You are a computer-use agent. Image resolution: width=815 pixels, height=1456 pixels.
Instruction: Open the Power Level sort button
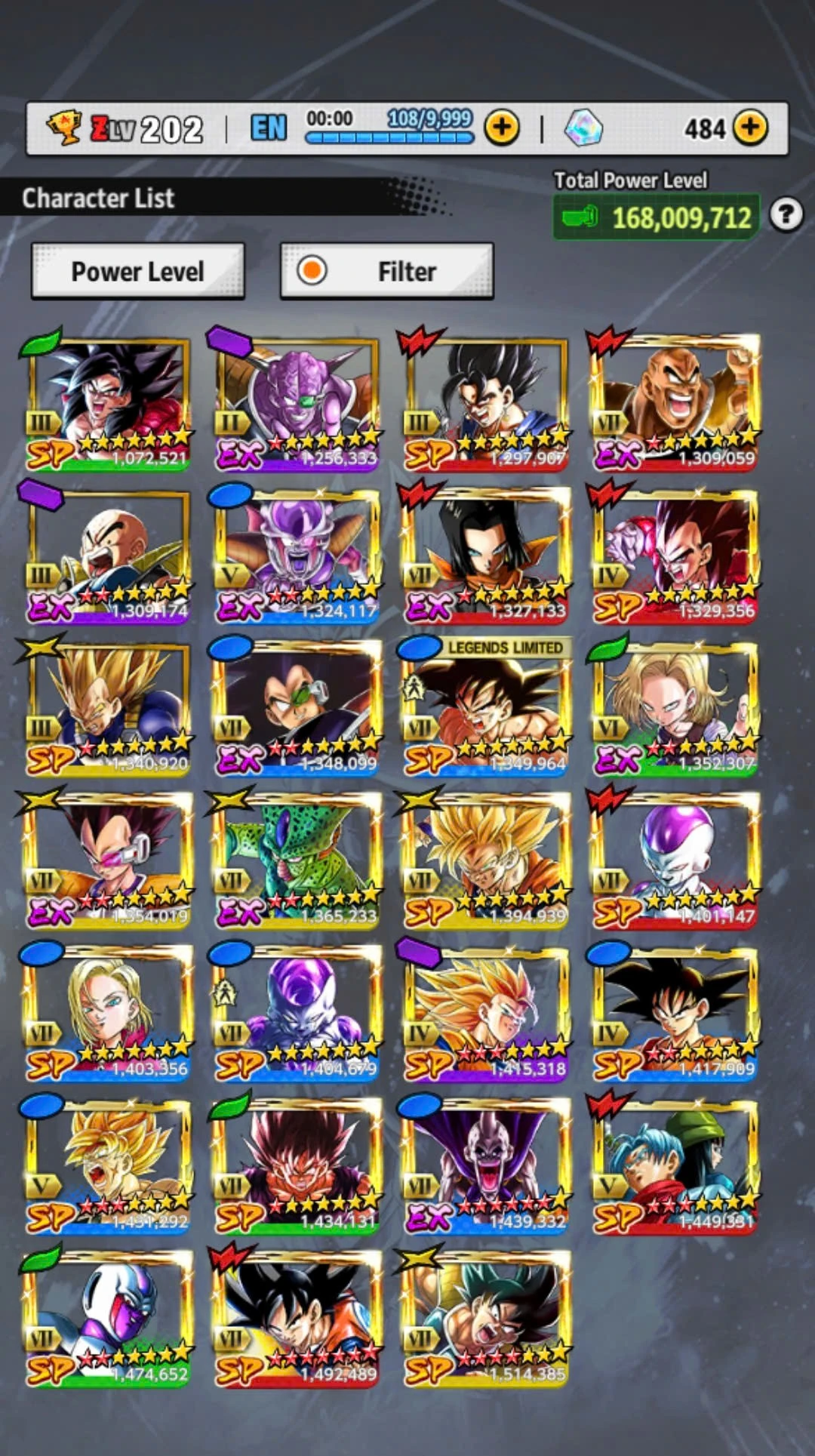[137, 272]
